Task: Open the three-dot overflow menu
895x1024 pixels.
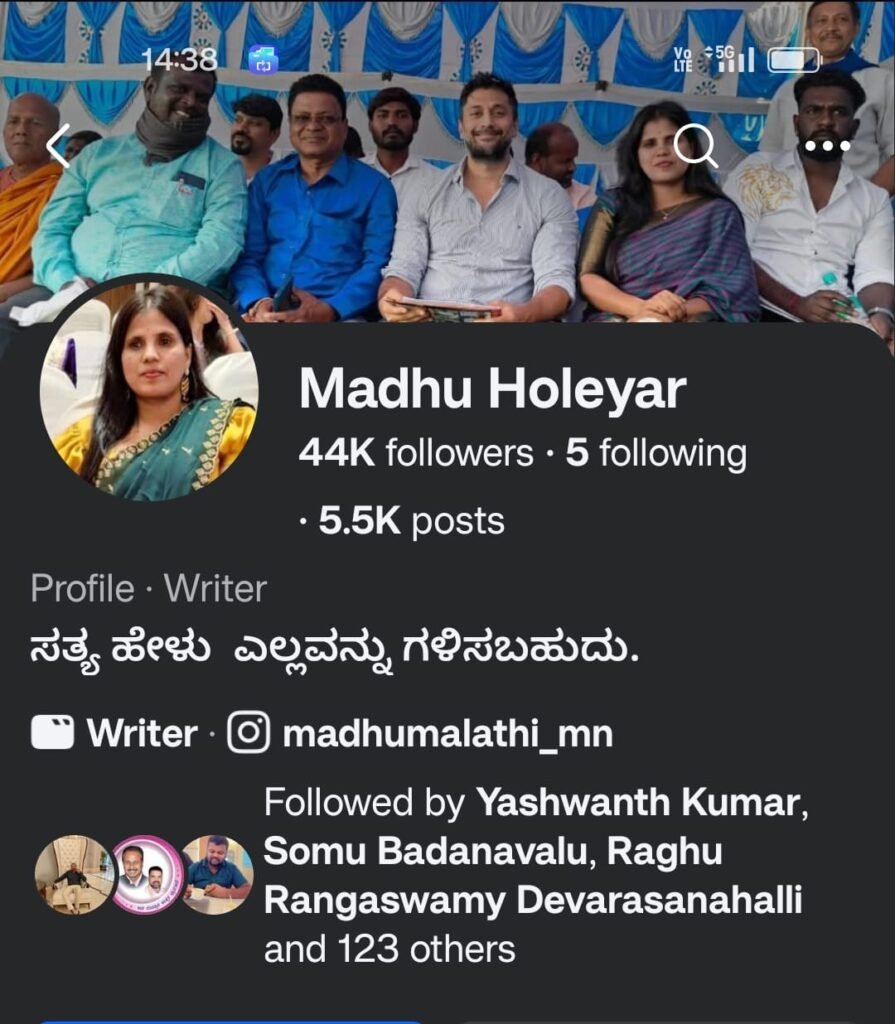Action: (827, 147)
